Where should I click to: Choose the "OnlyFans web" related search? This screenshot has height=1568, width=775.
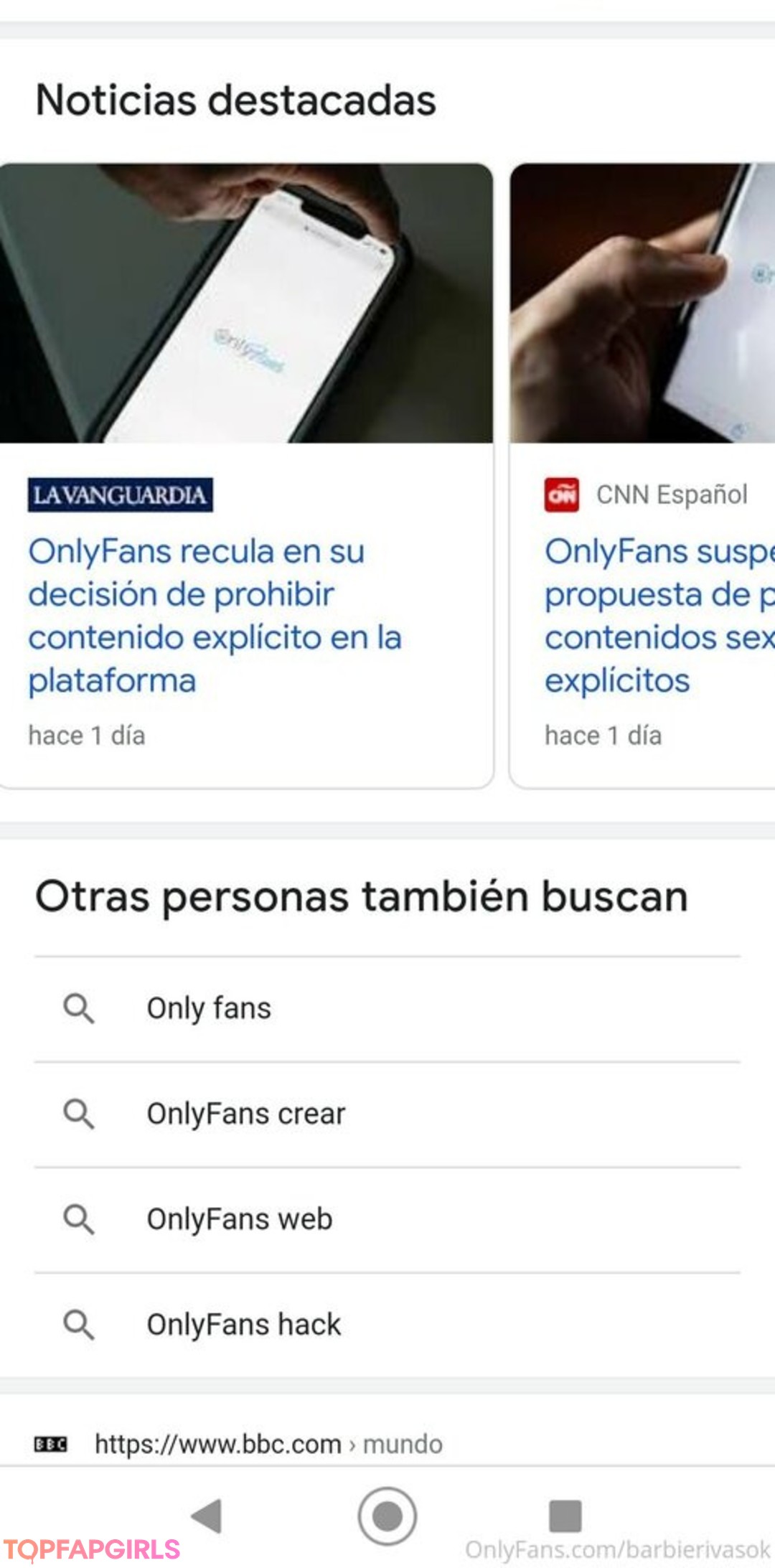[x=387, y=1220]
